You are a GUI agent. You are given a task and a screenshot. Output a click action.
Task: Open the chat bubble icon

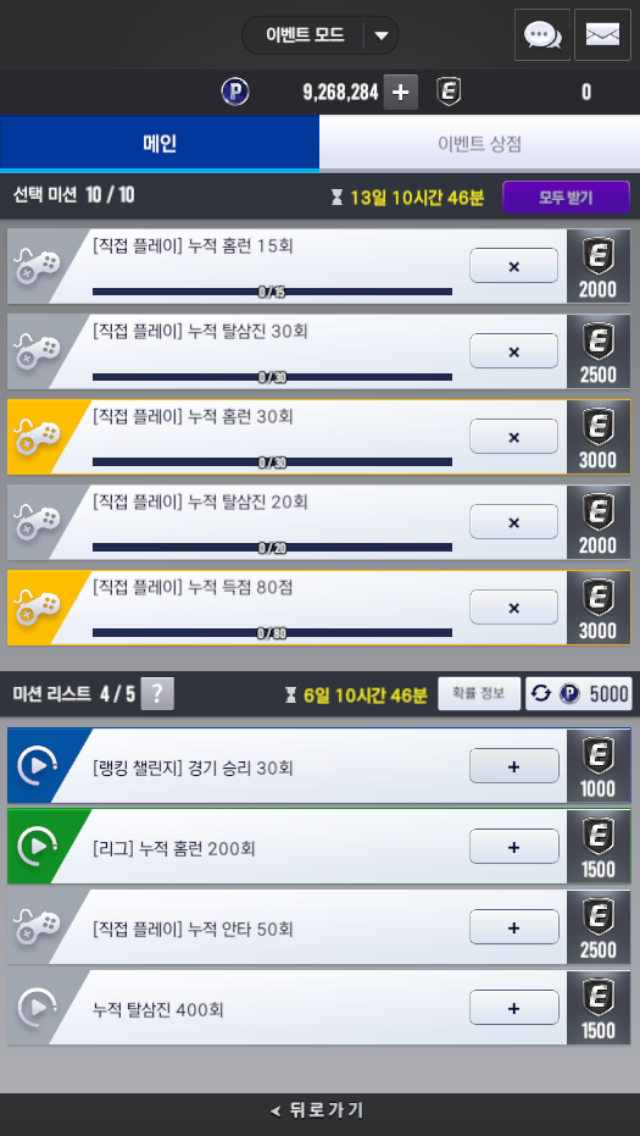pos(542,35)
